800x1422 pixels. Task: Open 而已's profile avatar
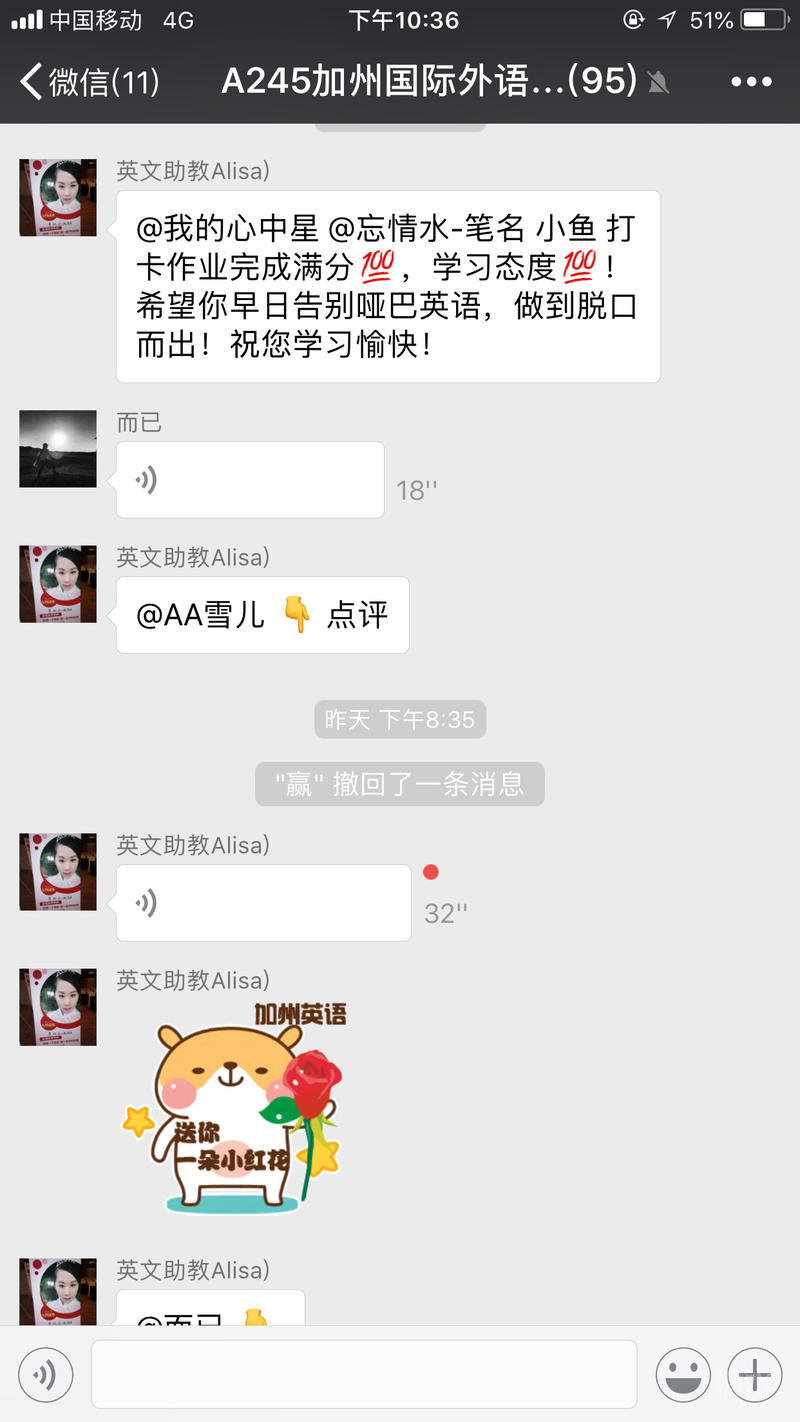58,449
